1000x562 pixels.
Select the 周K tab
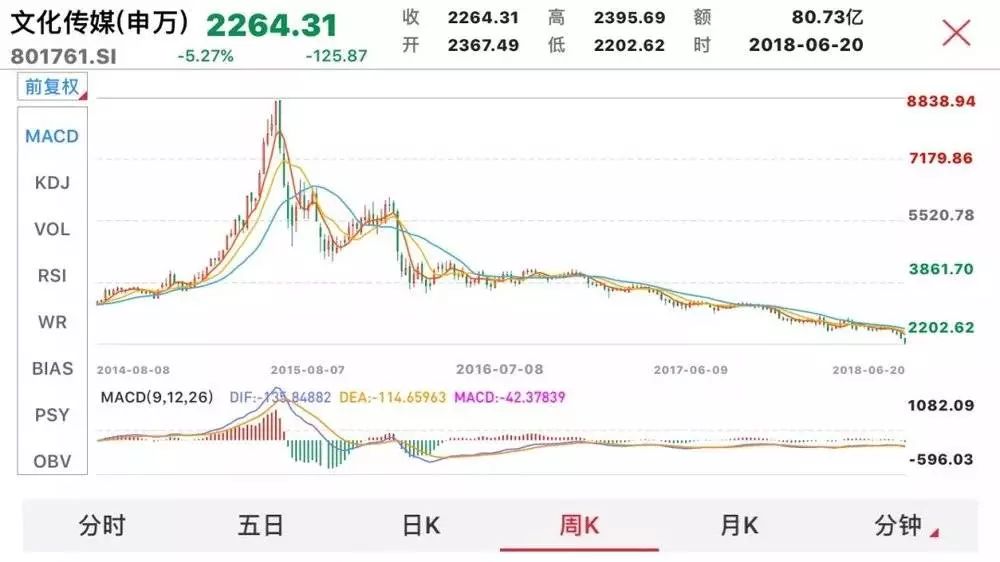point(579,525)
